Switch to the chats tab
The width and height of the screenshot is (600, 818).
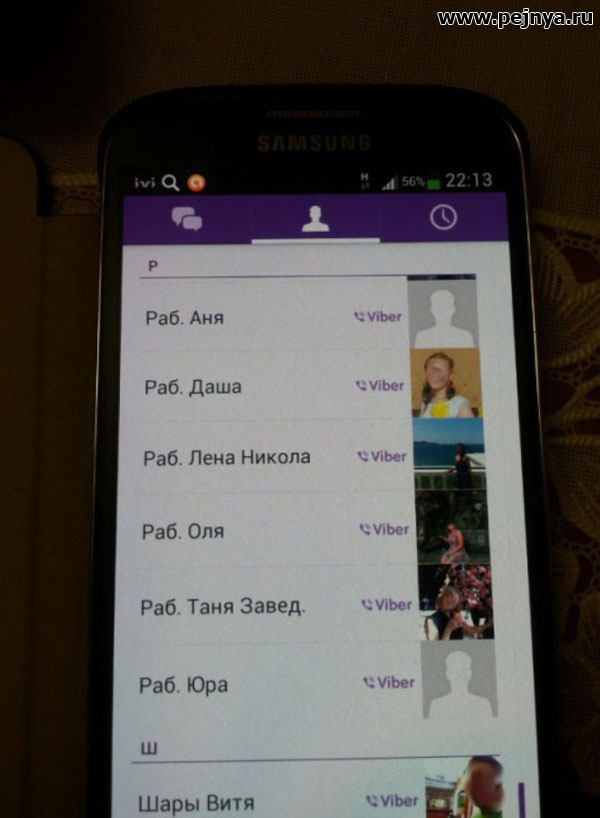pyautogui.click(x=187, y=219)
